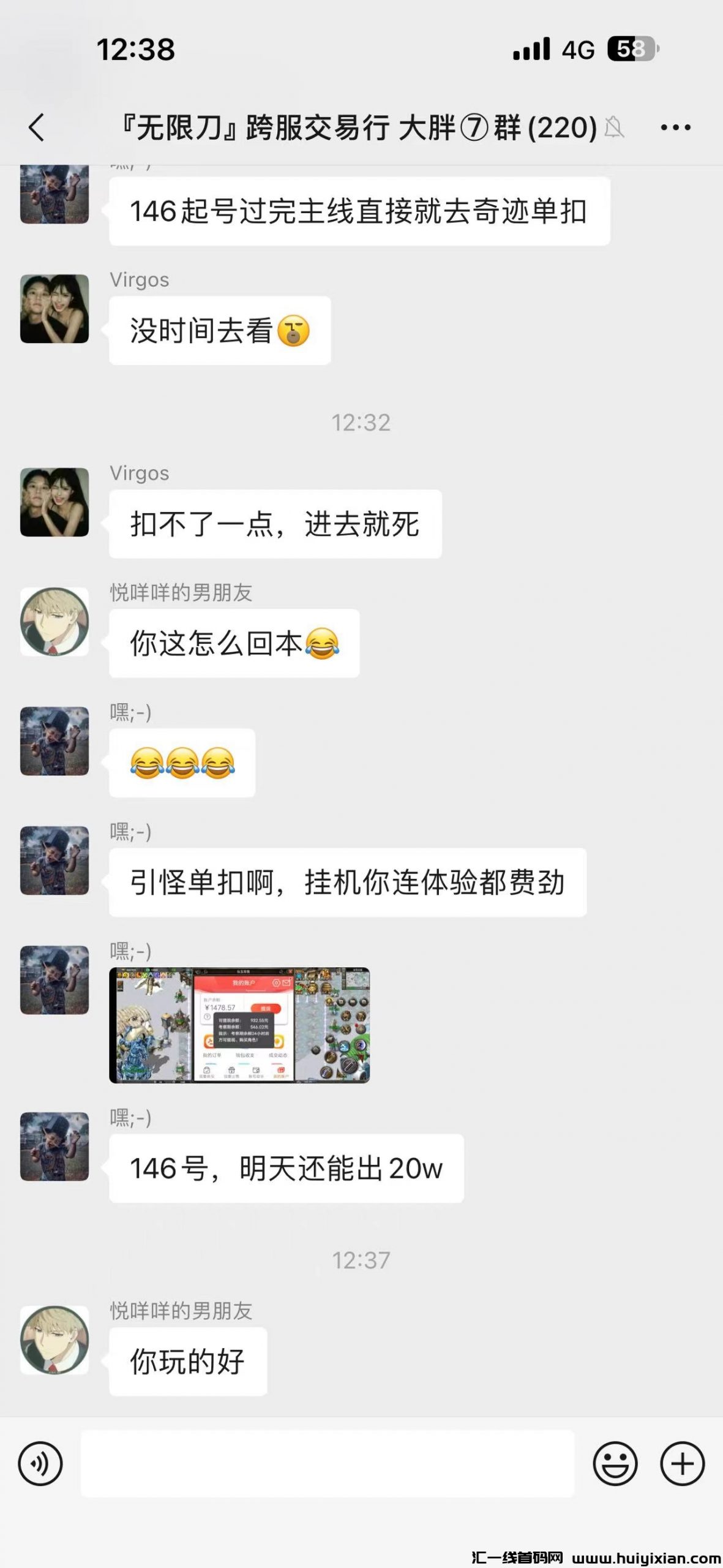Open Virgos's avatar beside "没时间去看"
The image size is (723, 1568).
[54, 309]
